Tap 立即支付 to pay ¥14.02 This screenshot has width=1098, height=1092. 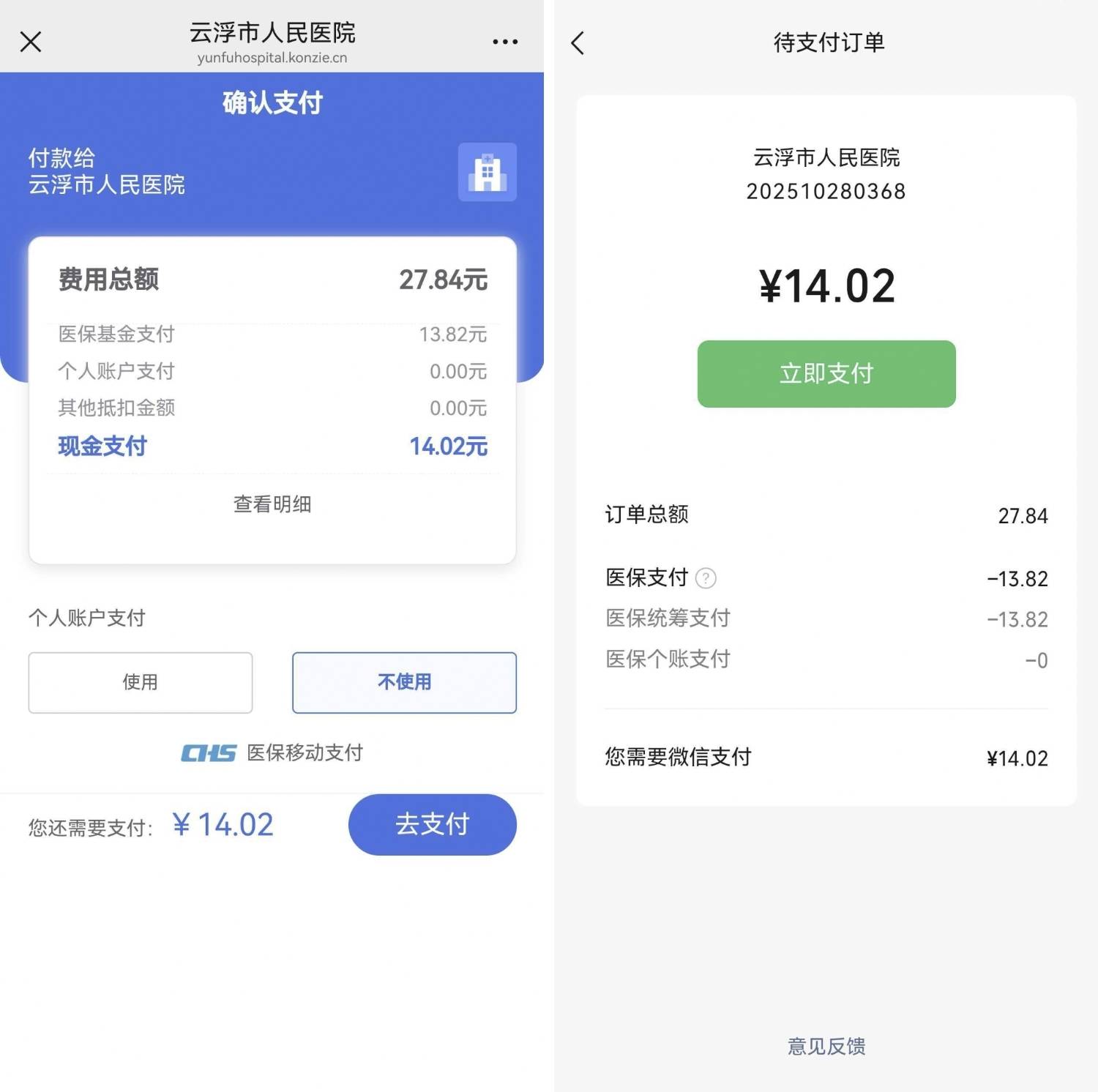pyautogui.click(x=826, y=373)
